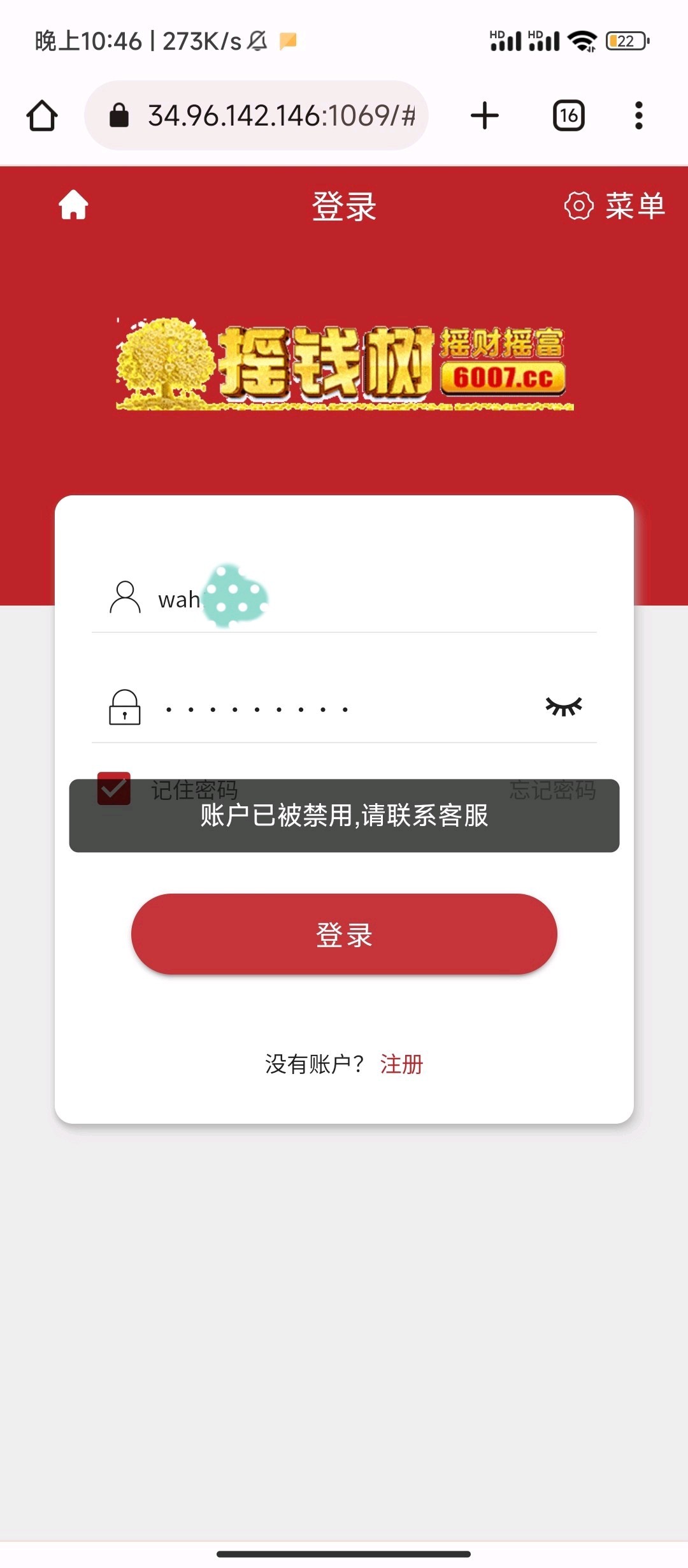Uncheck the 记住密码 checkbox
The image size is (688, 1568).
[x=114, y=787]
